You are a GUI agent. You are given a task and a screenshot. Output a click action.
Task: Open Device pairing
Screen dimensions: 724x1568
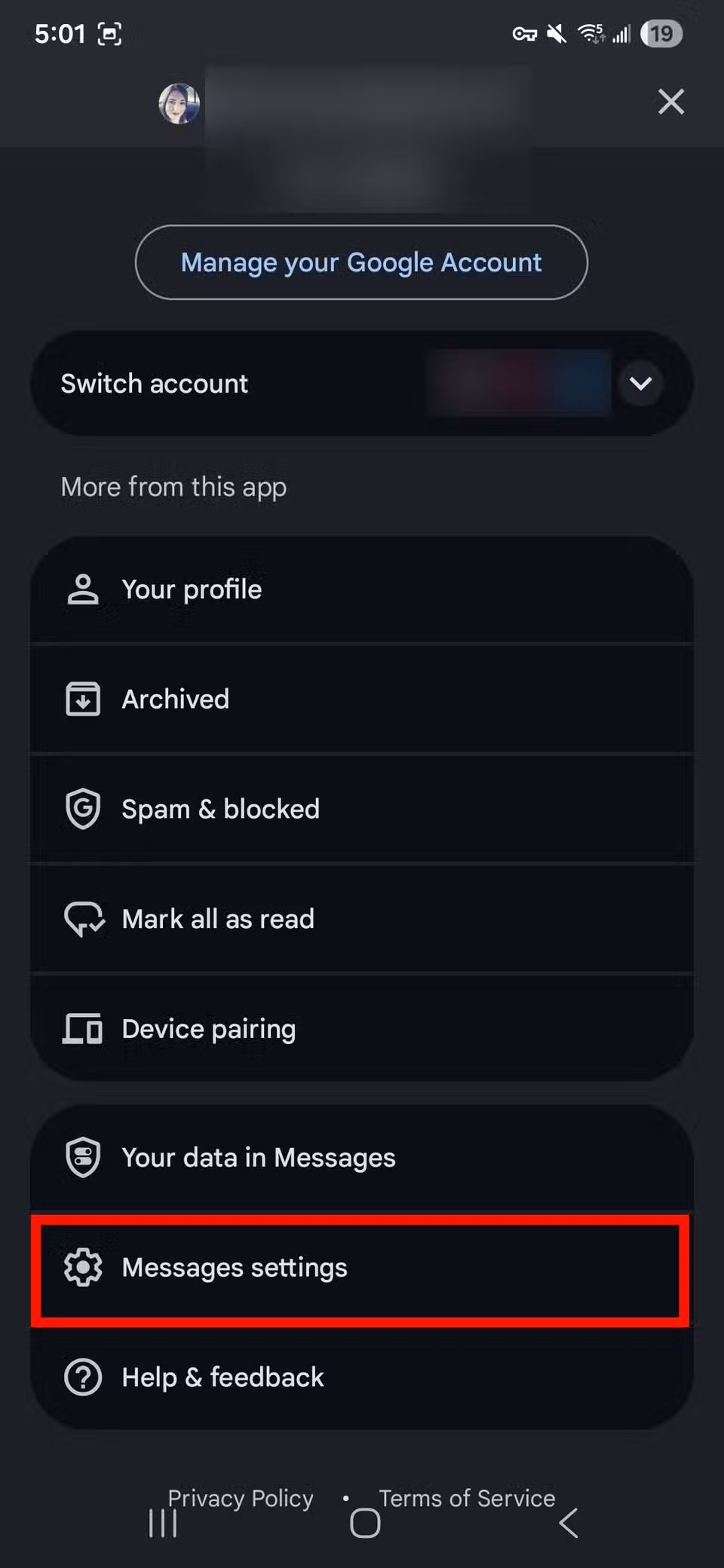(x=361, y=1029)
